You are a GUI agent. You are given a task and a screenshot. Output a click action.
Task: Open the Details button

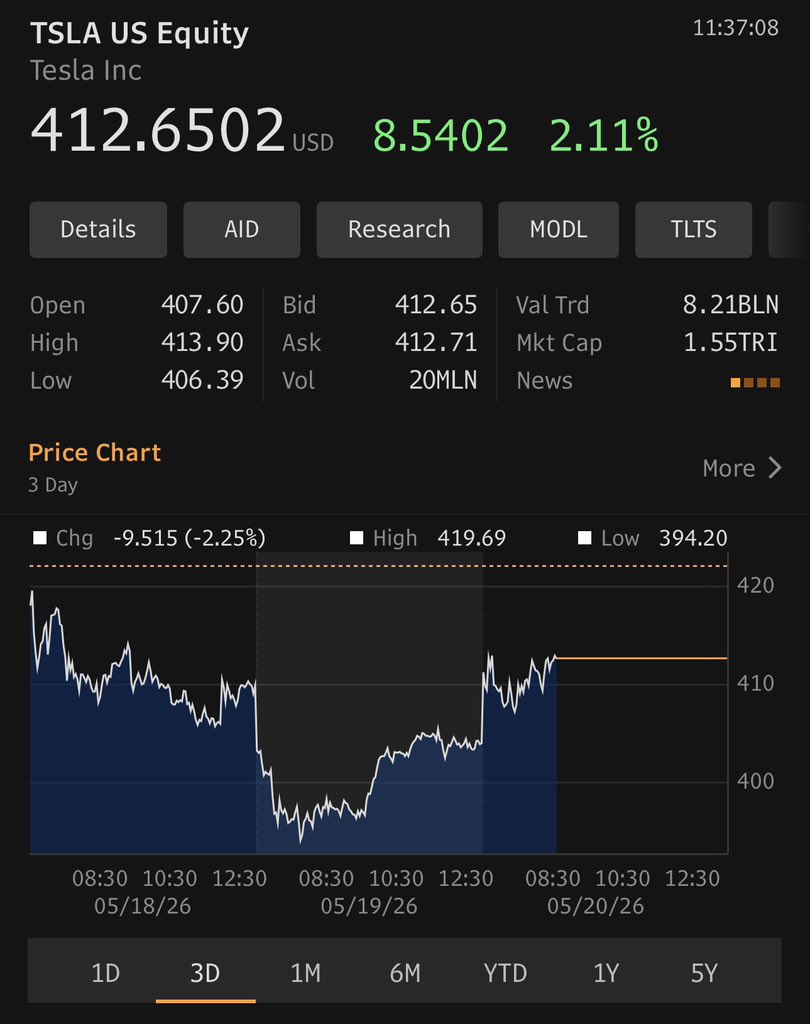pyautogui.click(x=98, y=229)
